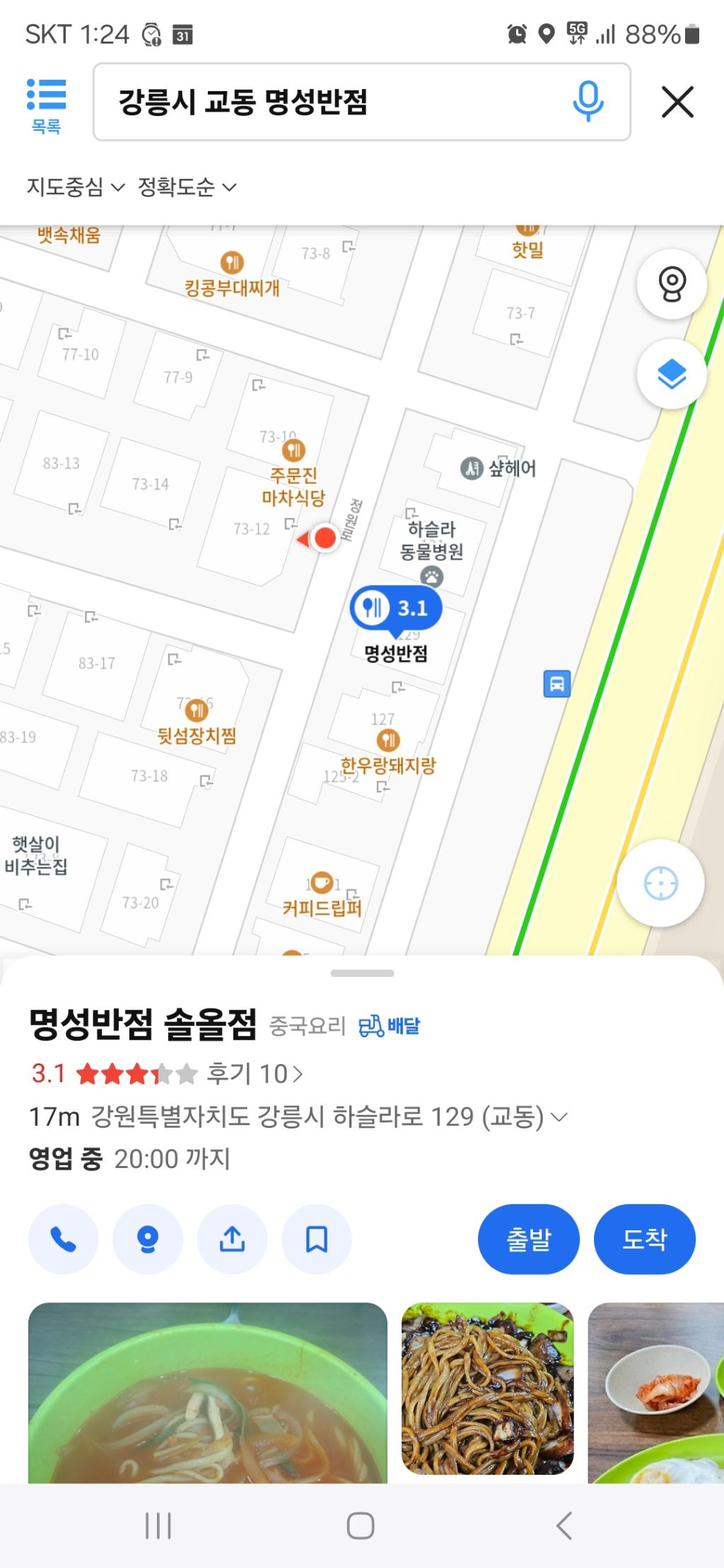The width and height of the screenshot is (724, 1568).
Task: Open the red noodle soup photo
Action: [207, 1392]
